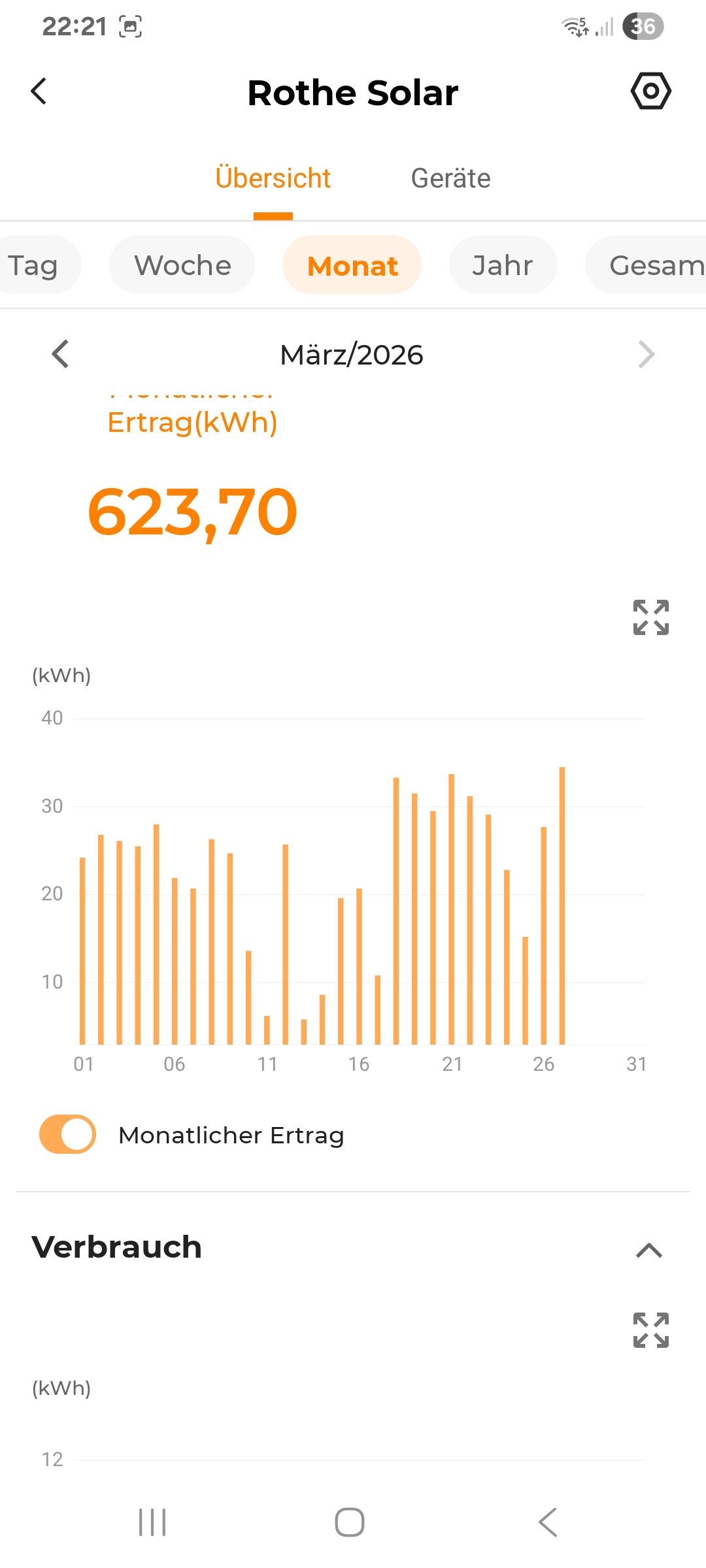Viewport: 706px width, 1568px height.
Task: Toggle the Monatlicher Ertrag switch off
Action: [68, 1134]
